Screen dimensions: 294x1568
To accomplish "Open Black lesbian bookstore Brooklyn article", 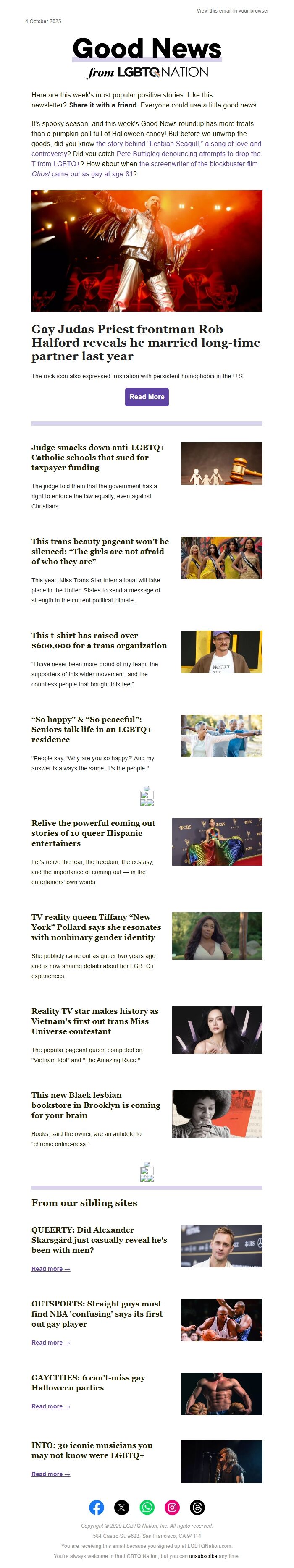I will [96, 1105].
